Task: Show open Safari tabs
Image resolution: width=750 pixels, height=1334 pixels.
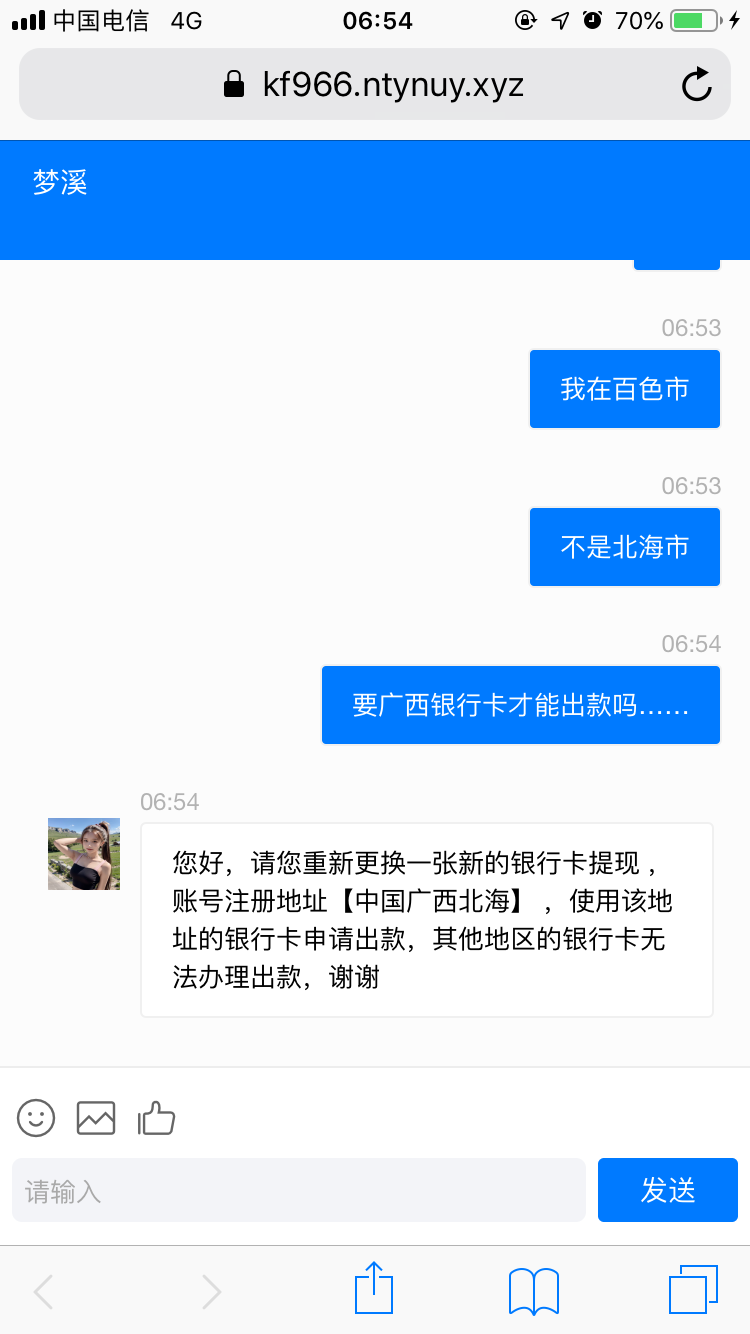Action: coord(693,1290)
